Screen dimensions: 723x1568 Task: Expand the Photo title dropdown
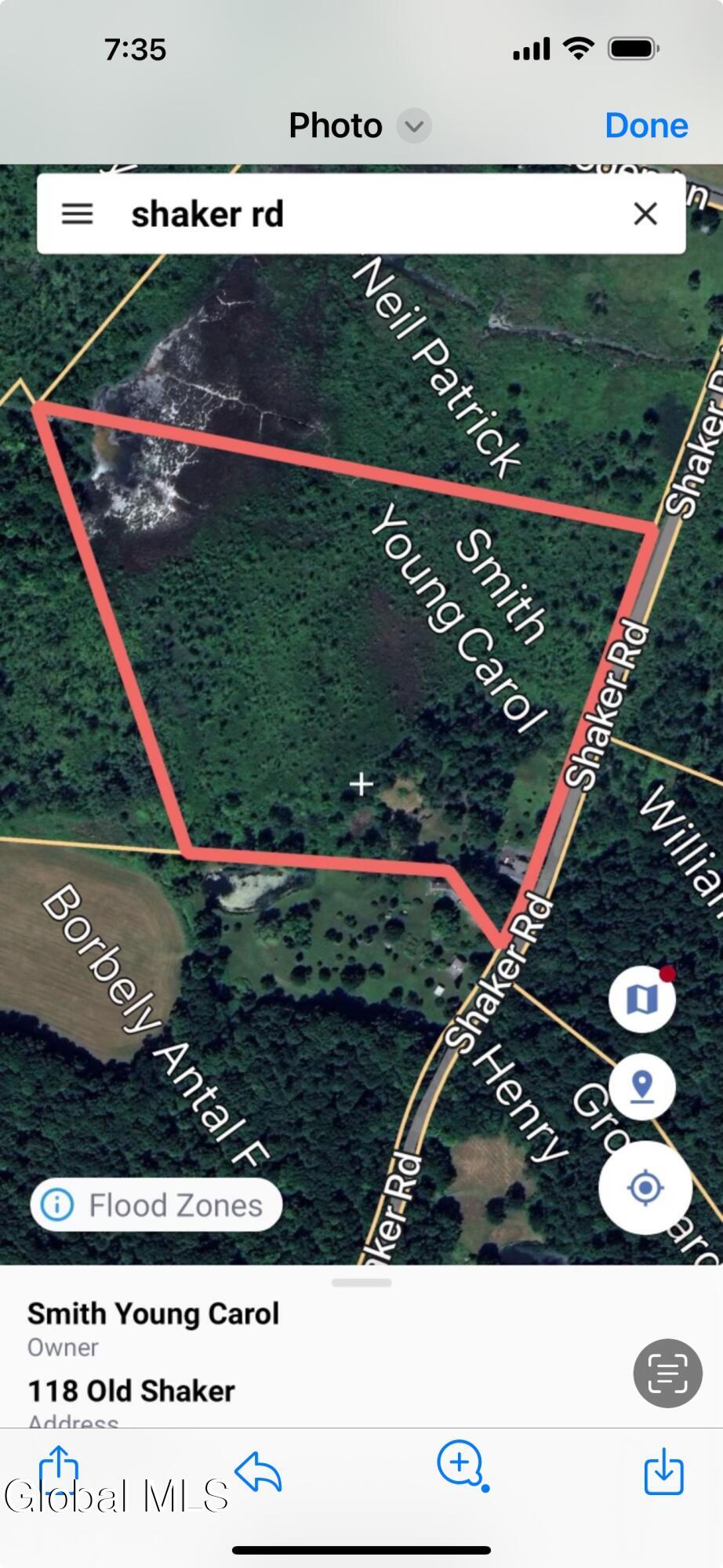[x=413, y=125]
